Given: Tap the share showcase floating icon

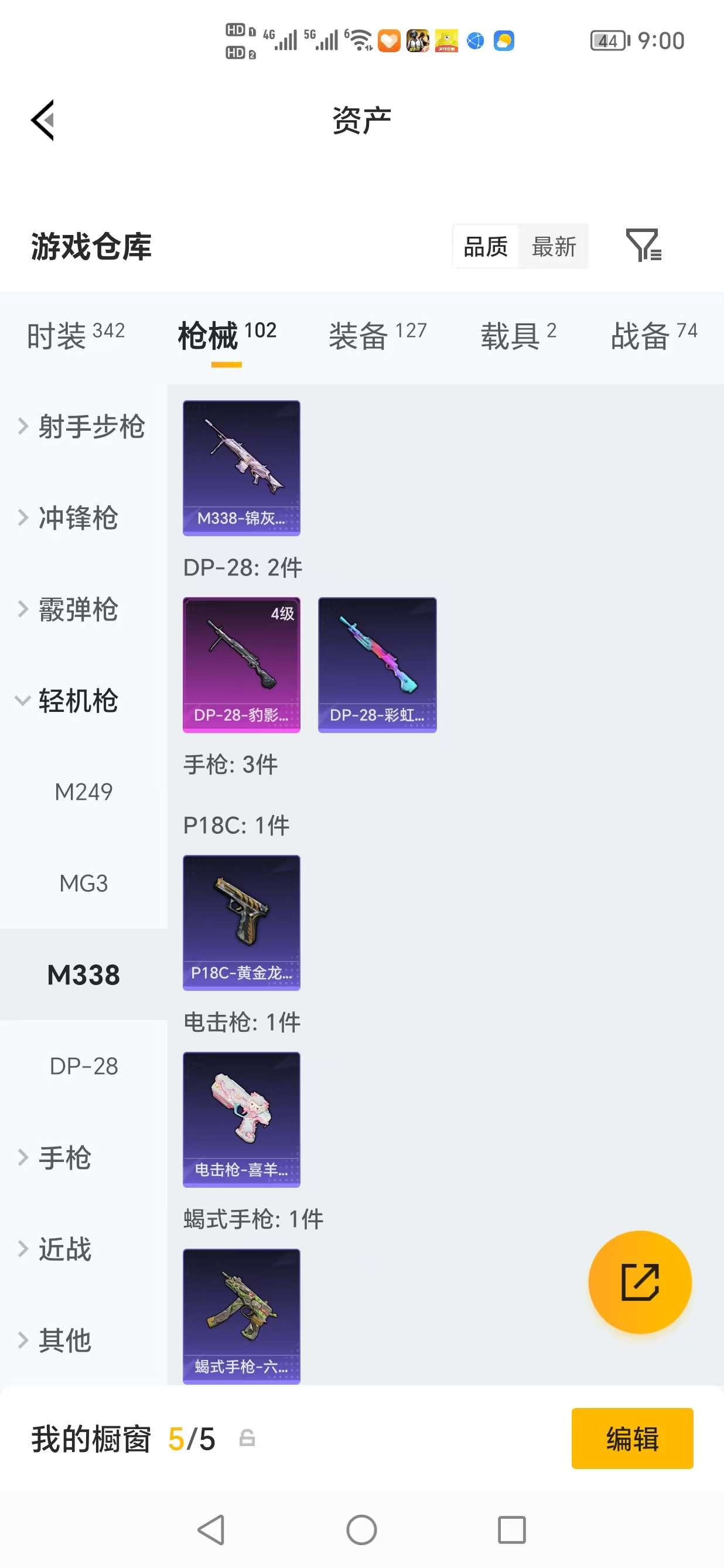Looking at the screenshot, I should tap(641, 1282).
